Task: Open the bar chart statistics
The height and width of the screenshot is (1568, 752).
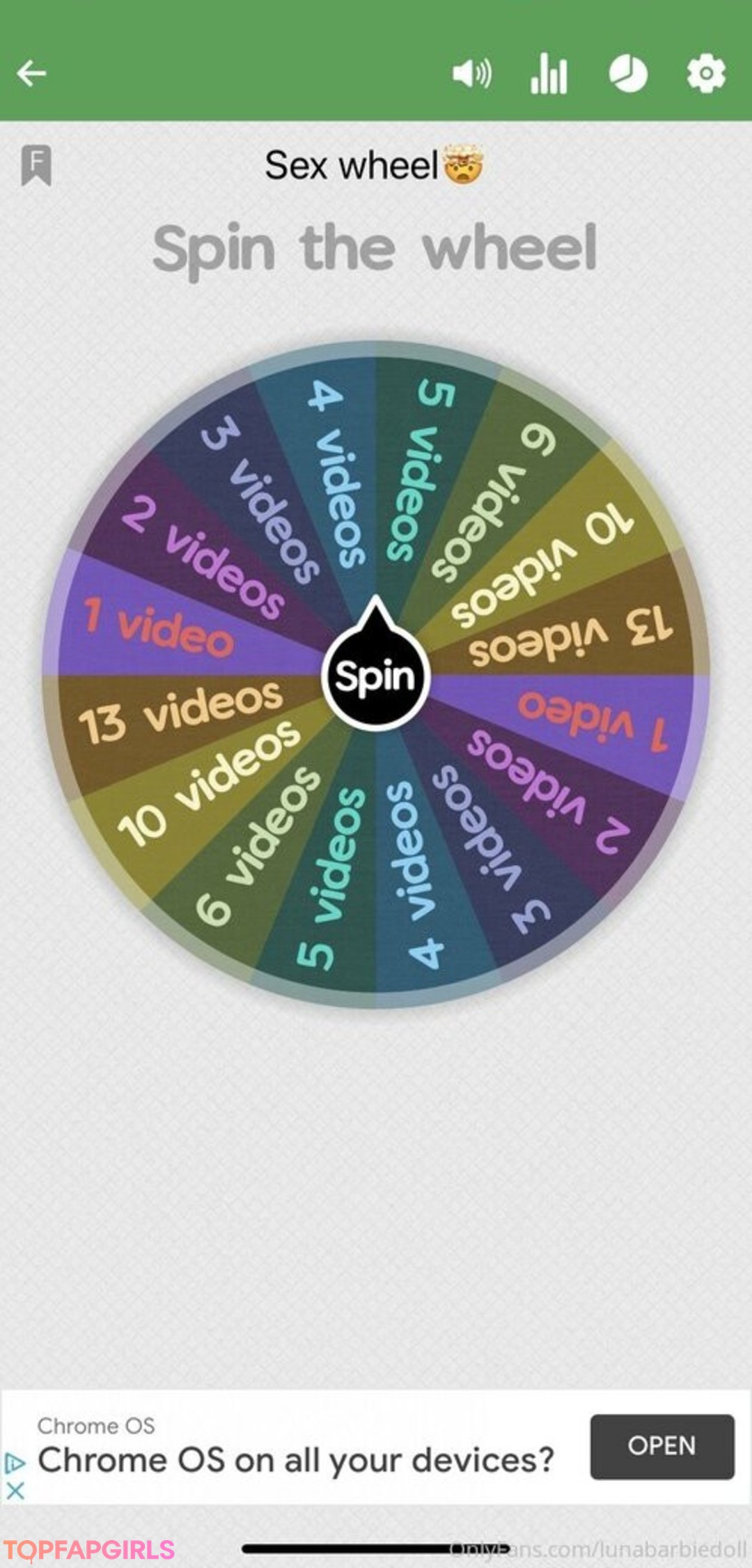Action: pos(549,73)
